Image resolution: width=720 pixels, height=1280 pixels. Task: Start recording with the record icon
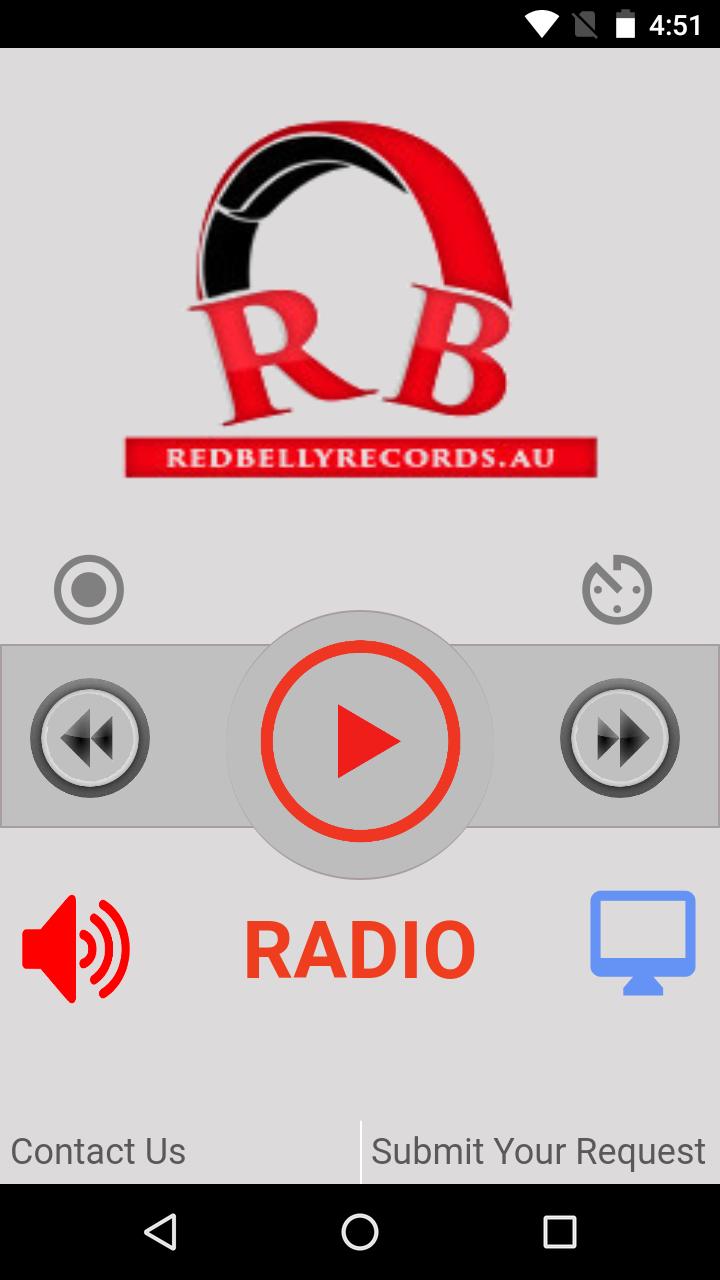pyautogui.click(x=89, y=590)
